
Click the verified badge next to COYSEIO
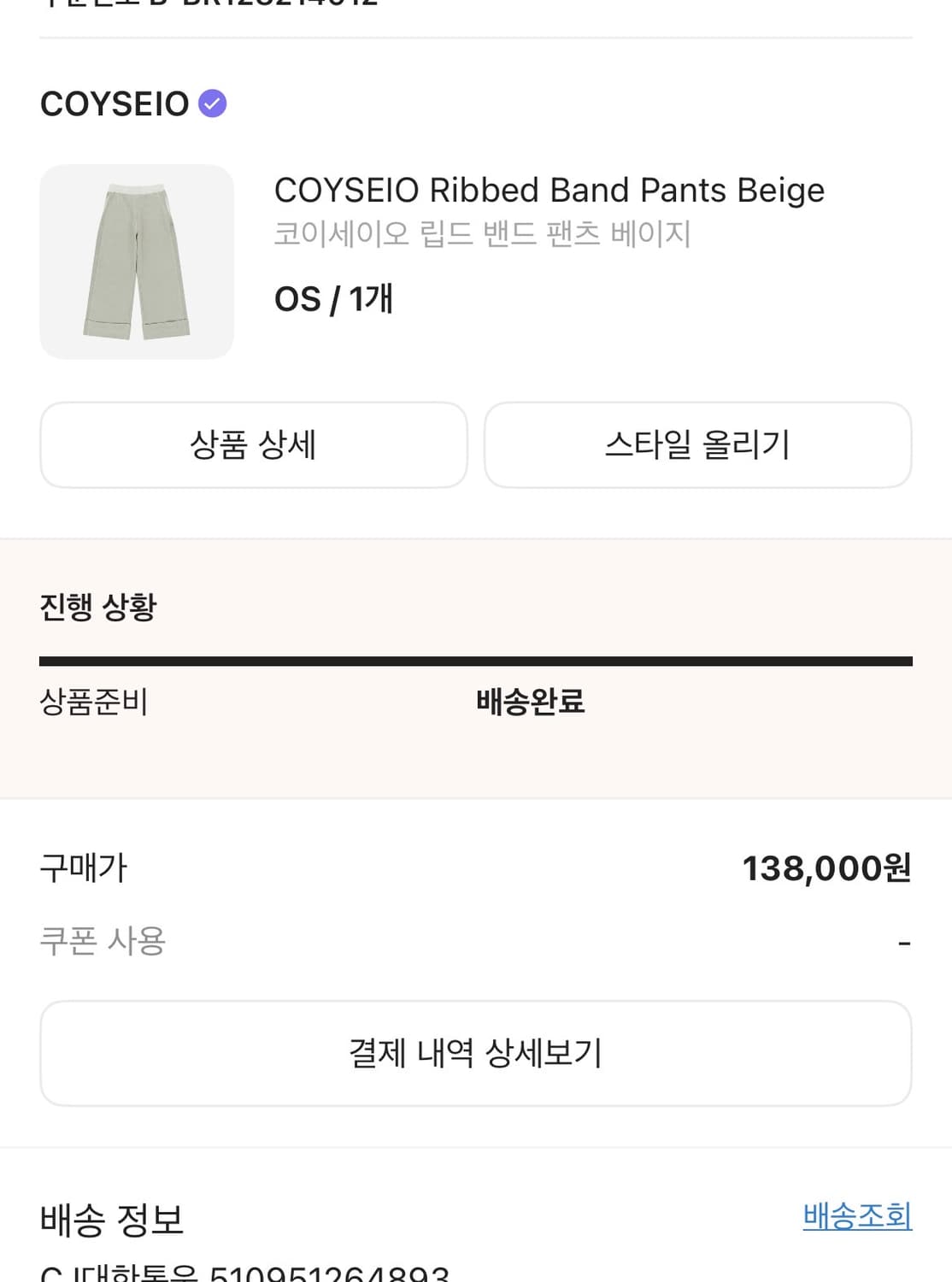(213, 102)
